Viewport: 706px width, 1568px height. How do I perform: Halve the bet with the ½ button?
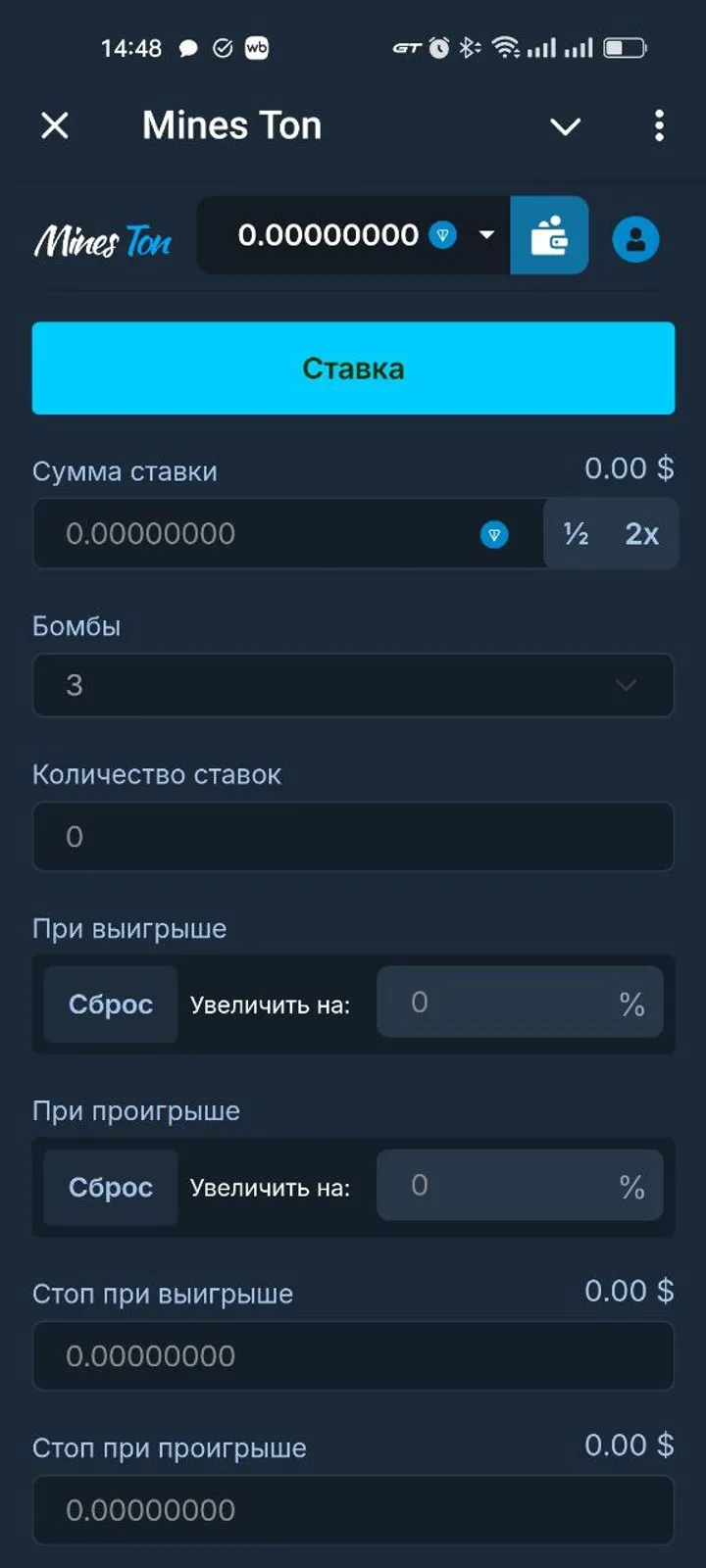575,534
